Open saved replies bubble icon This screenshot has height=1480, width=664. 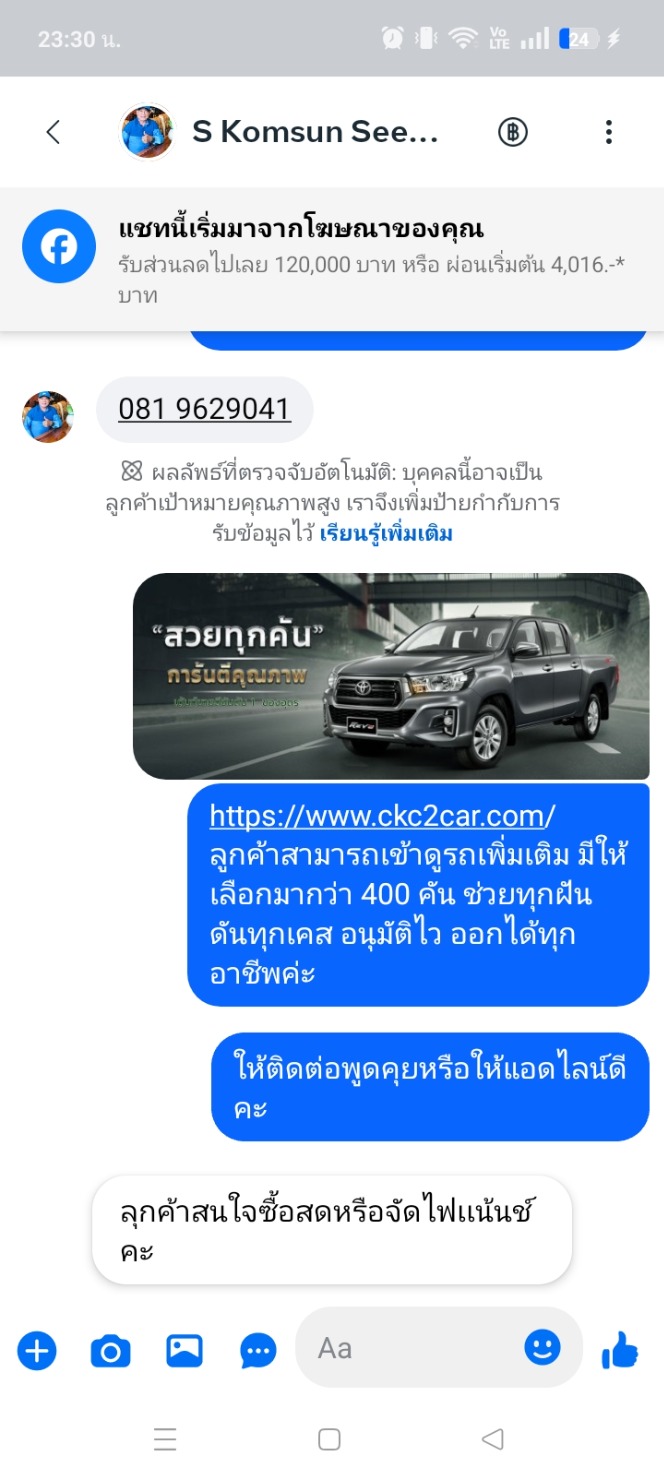(259, 1351)
